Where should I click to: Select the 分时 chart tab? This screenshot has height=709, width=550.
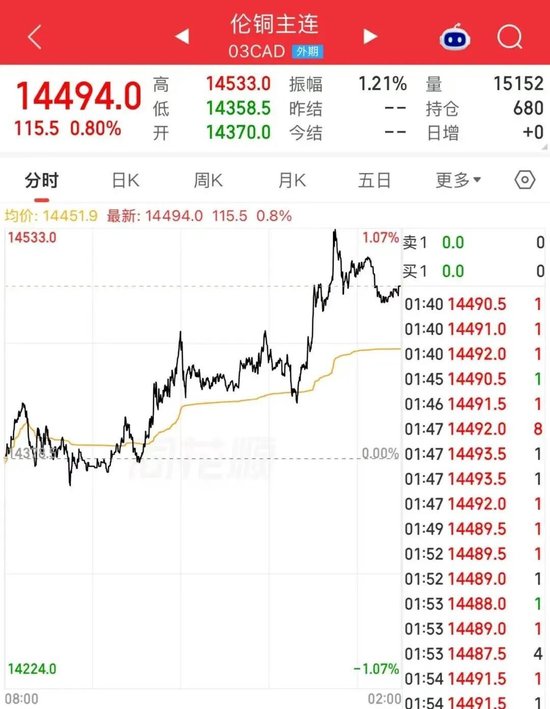tap(42, 181)
